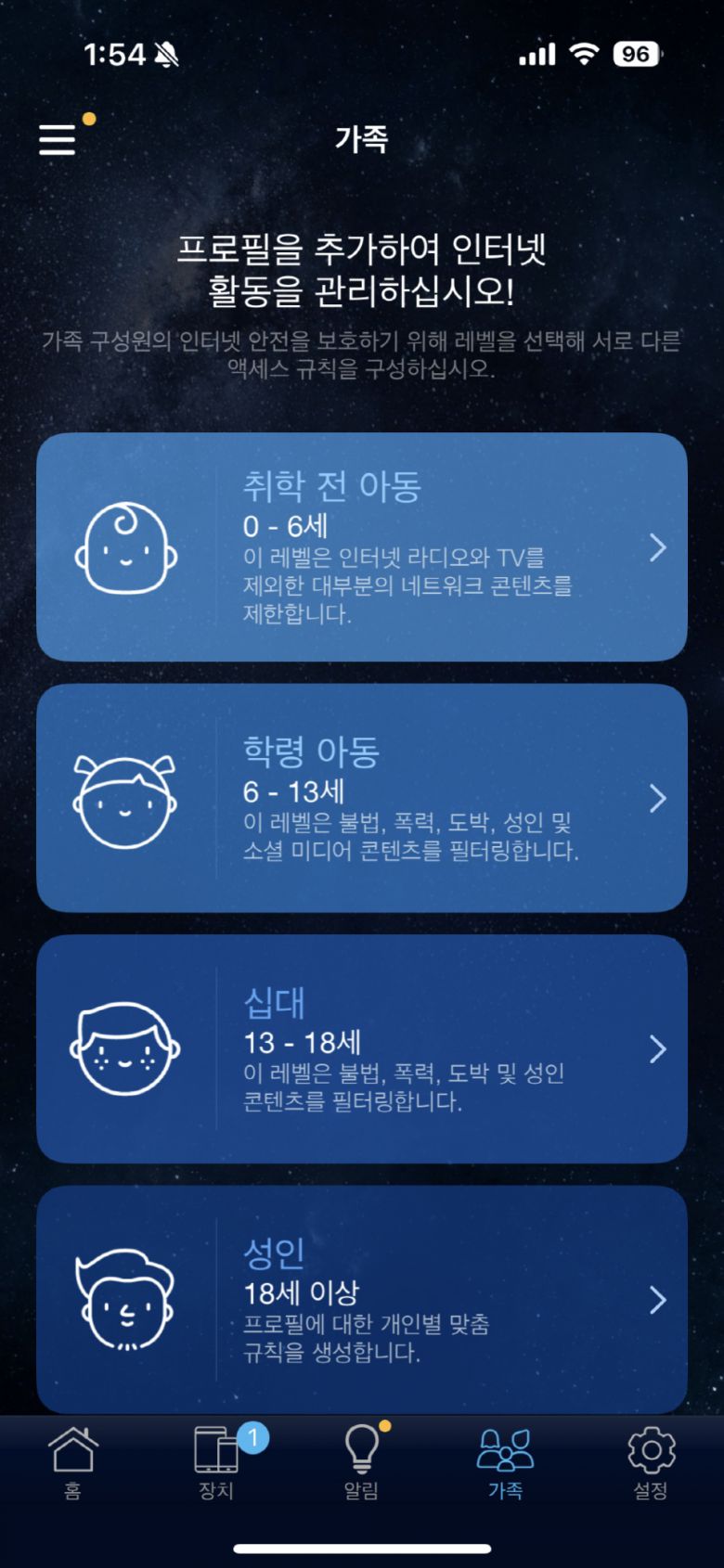This screenshot has height=1568, width=724.
Task: Expand the 성인 card chevron
Action: [x=659, y=1302]
